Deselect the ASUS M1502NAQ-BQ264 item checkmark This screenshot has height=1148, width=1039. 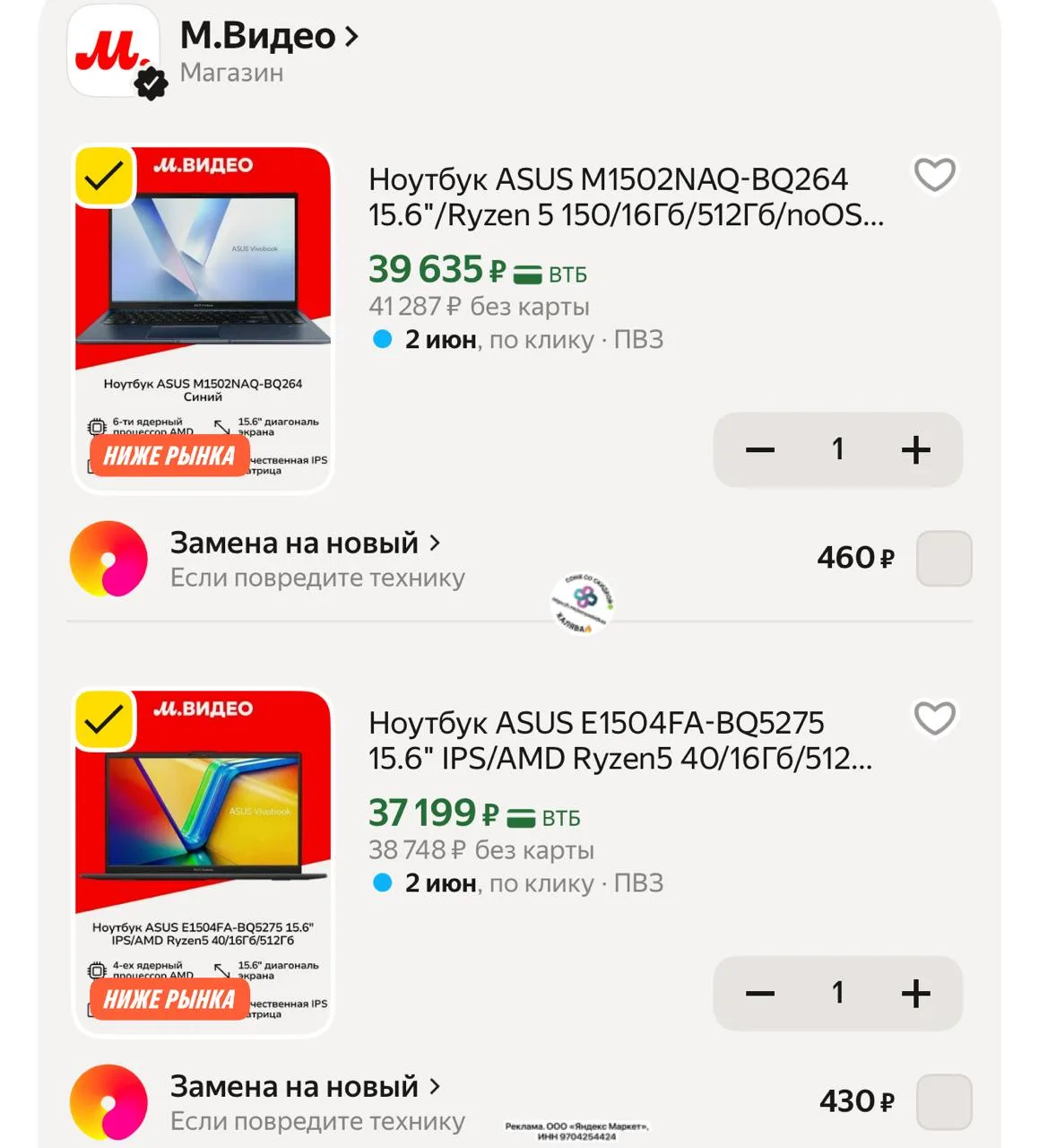point(104,177)
